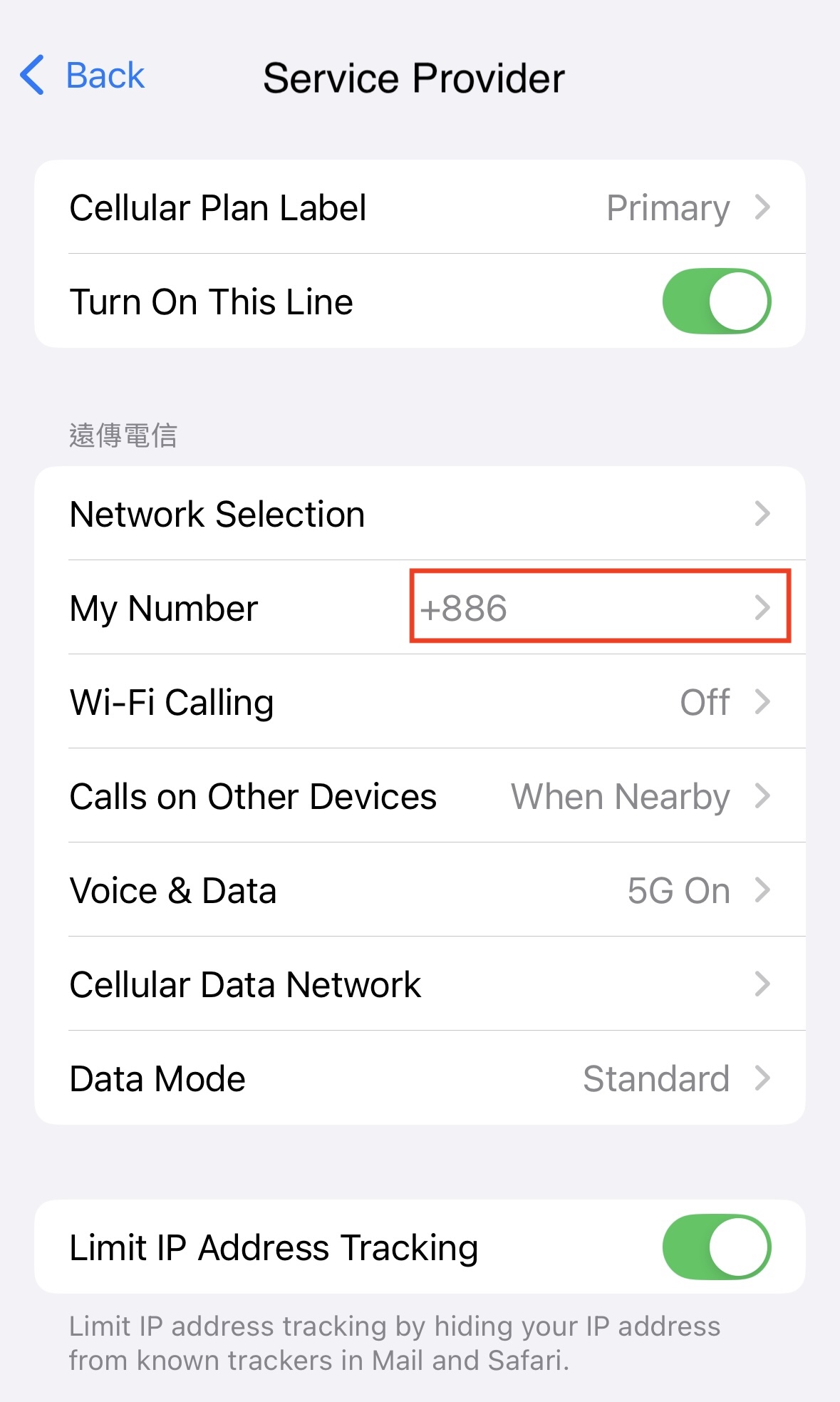Open Network Selection
This screenshot has height=1402, width=840.
(x=420, y=514)
